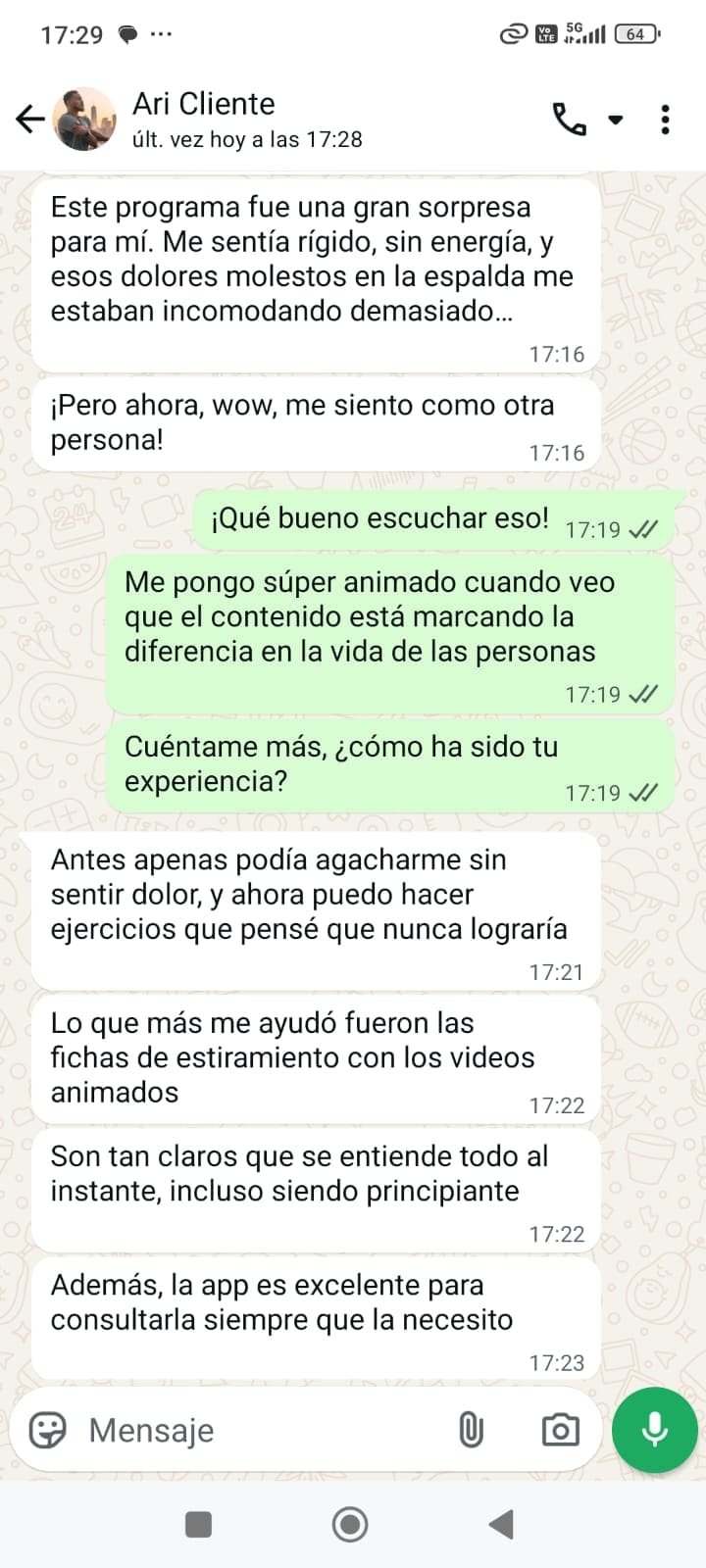Open the system recent apps button
The image size is (706, 1568).
point(199,1524)
